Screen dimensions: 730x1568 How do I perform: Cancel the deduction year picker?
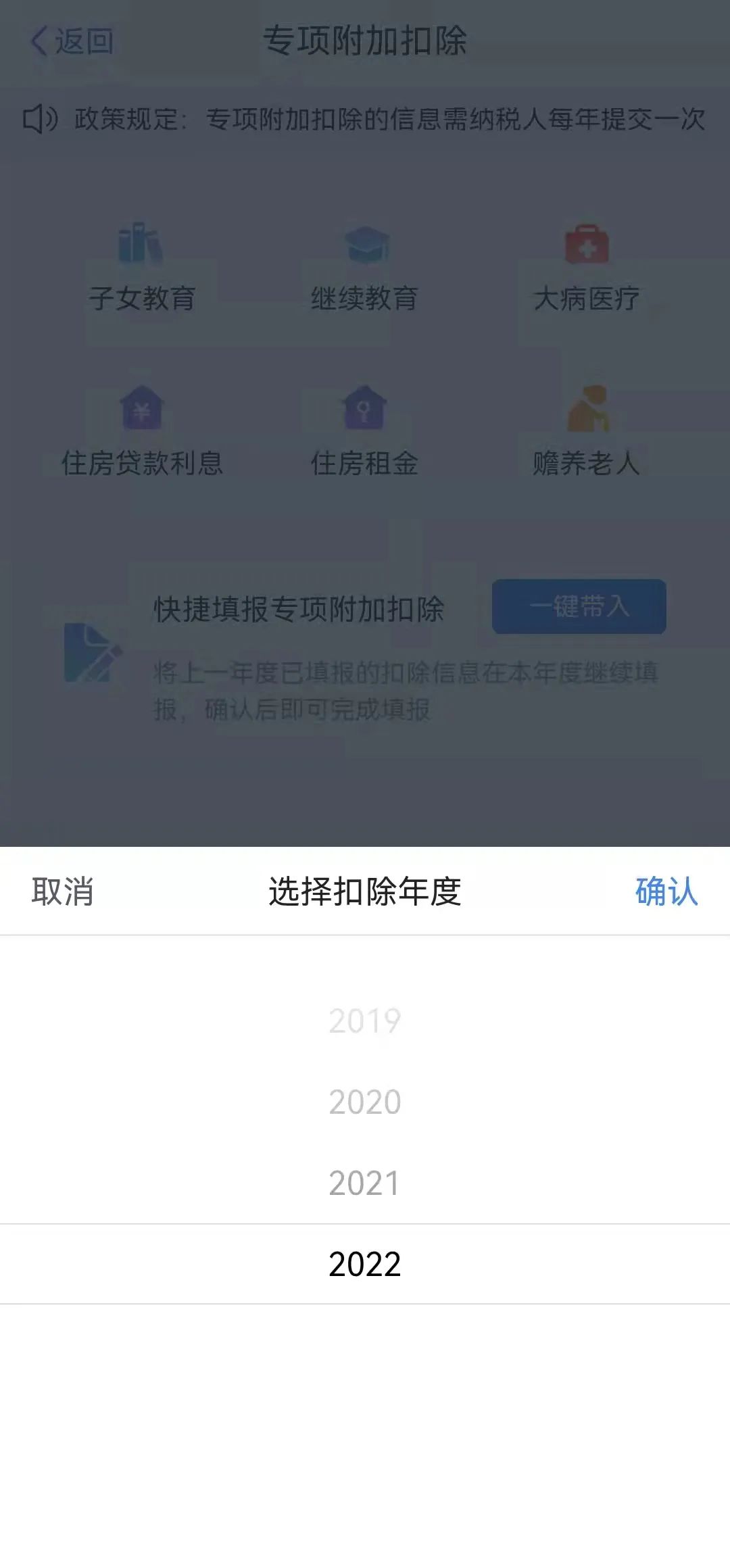coord(62,891)
